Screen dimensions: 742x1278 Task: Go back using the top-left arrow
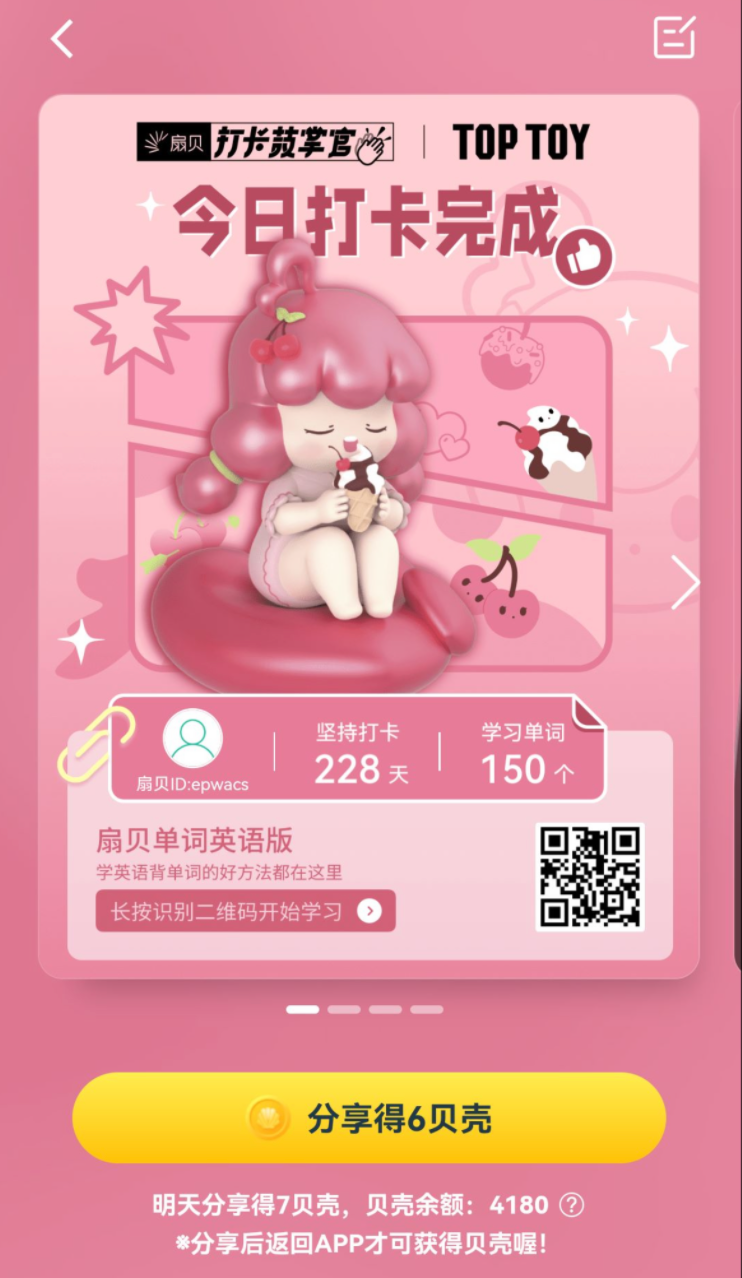coord(63,39)
